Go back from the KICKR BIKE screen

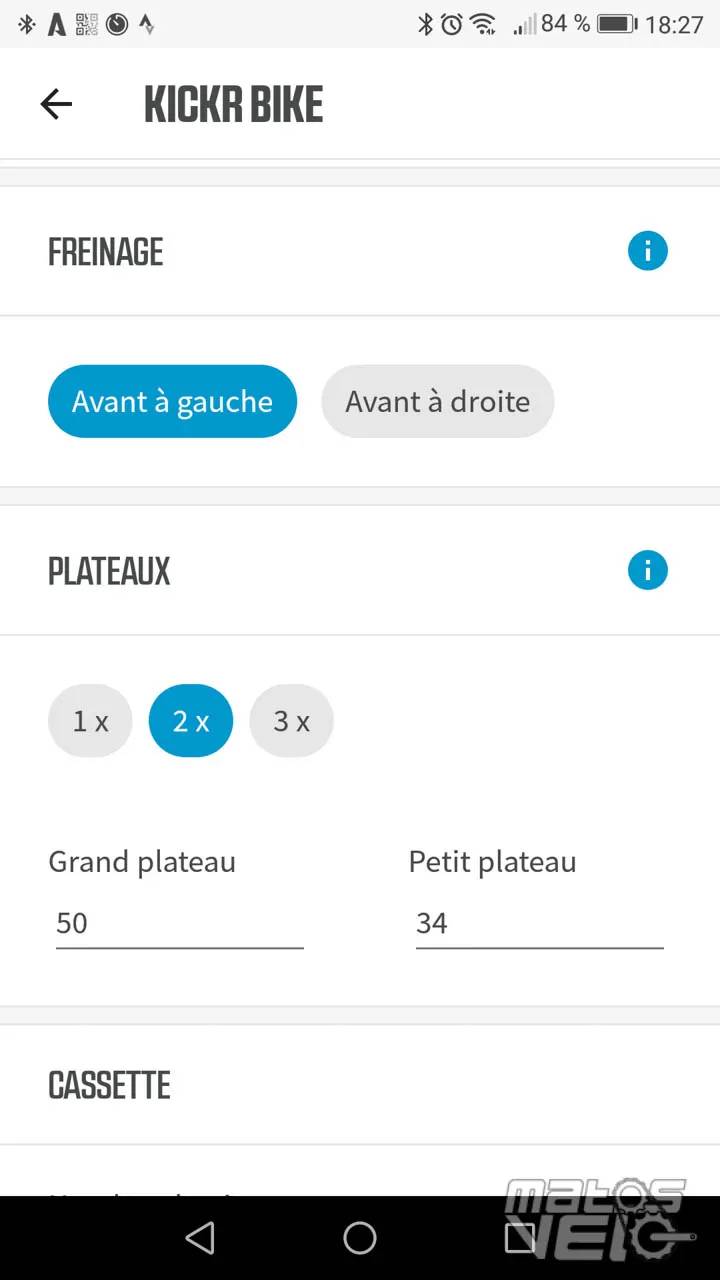click(x=56, y=104)
